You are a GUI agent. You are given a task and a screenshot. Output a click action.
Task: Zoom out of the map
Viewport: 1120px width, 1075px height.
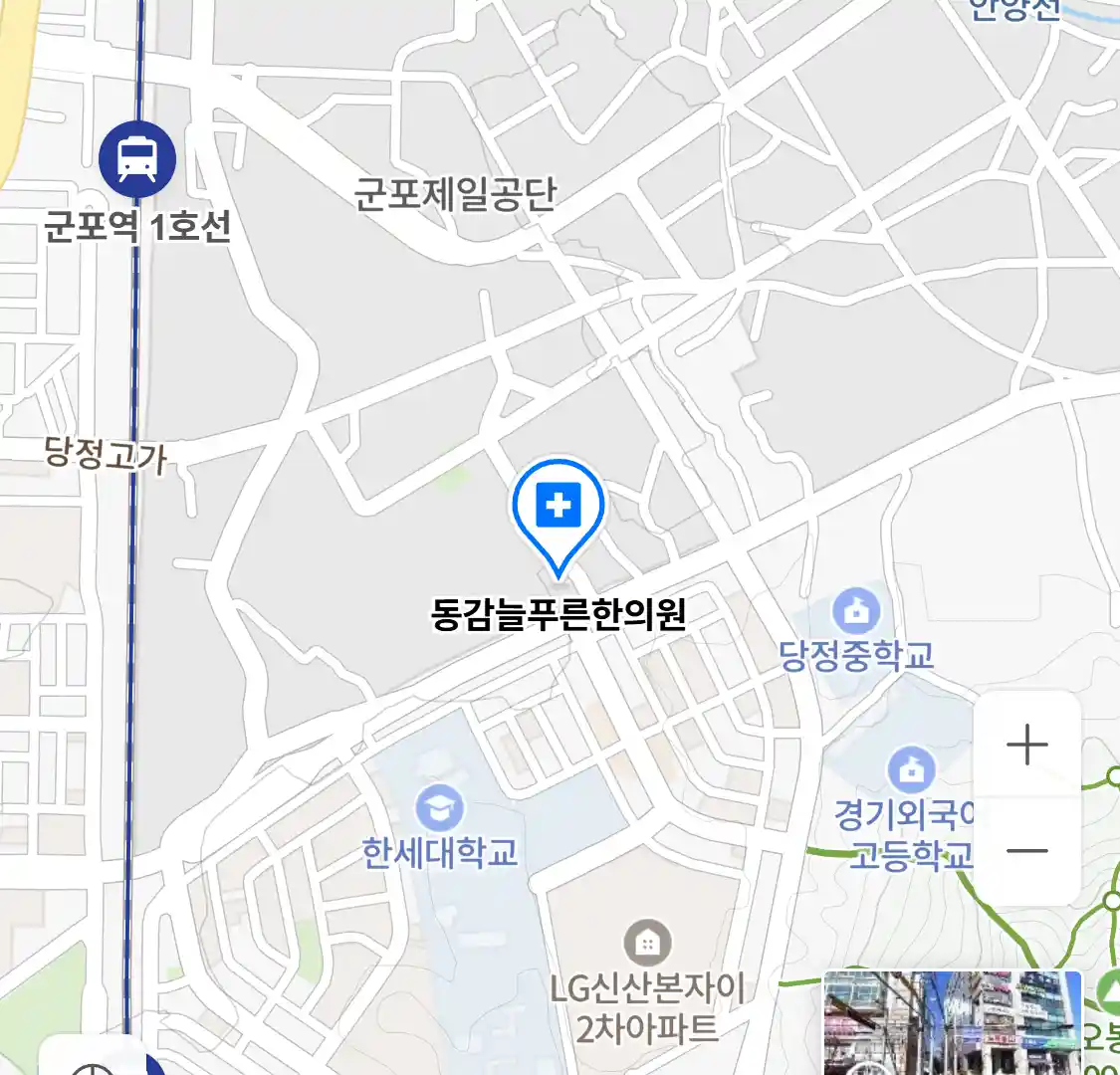[x=1026, y=851]
